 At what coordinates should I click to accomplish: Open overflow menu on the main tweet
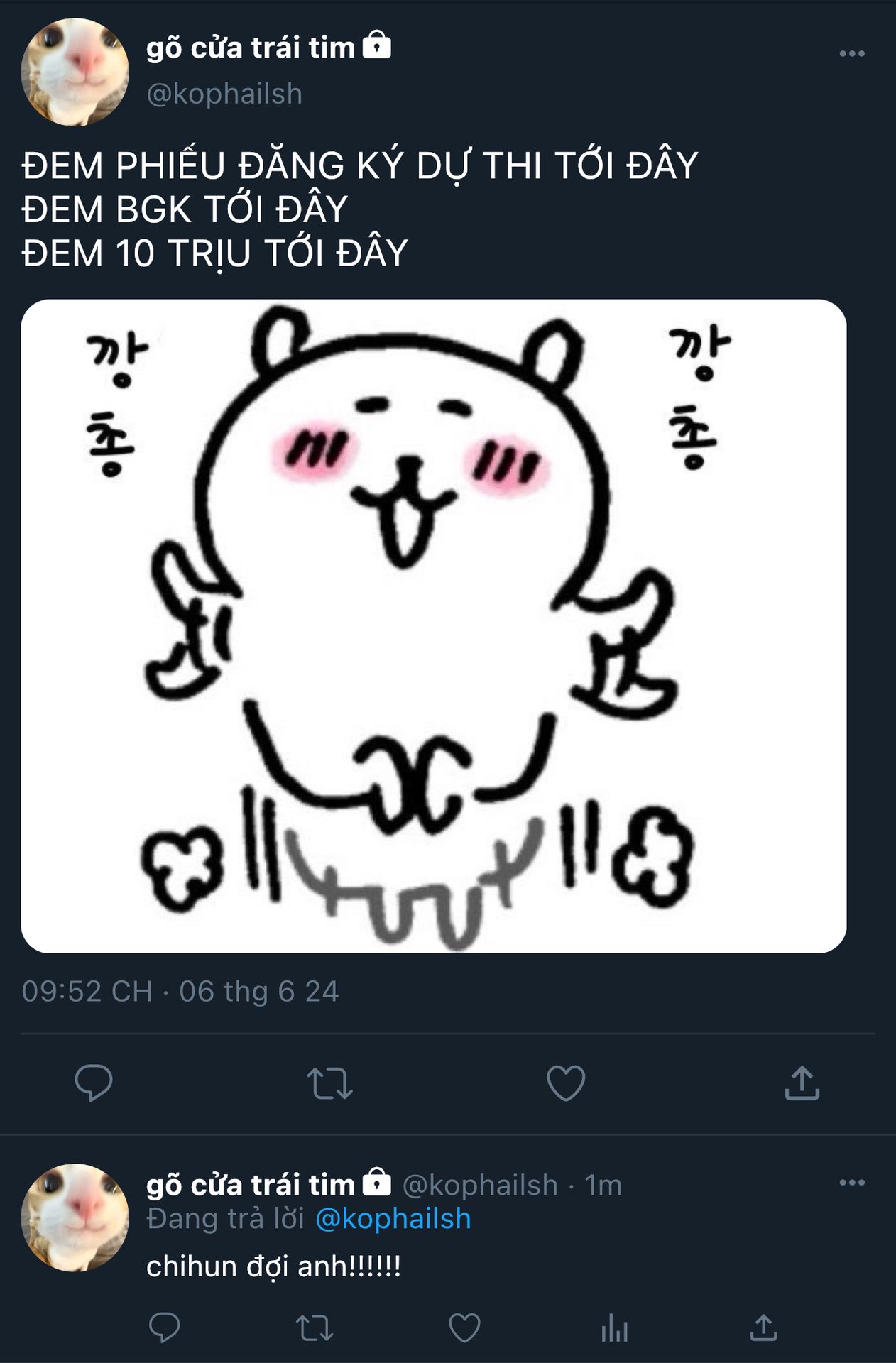(x=851, y=54)
